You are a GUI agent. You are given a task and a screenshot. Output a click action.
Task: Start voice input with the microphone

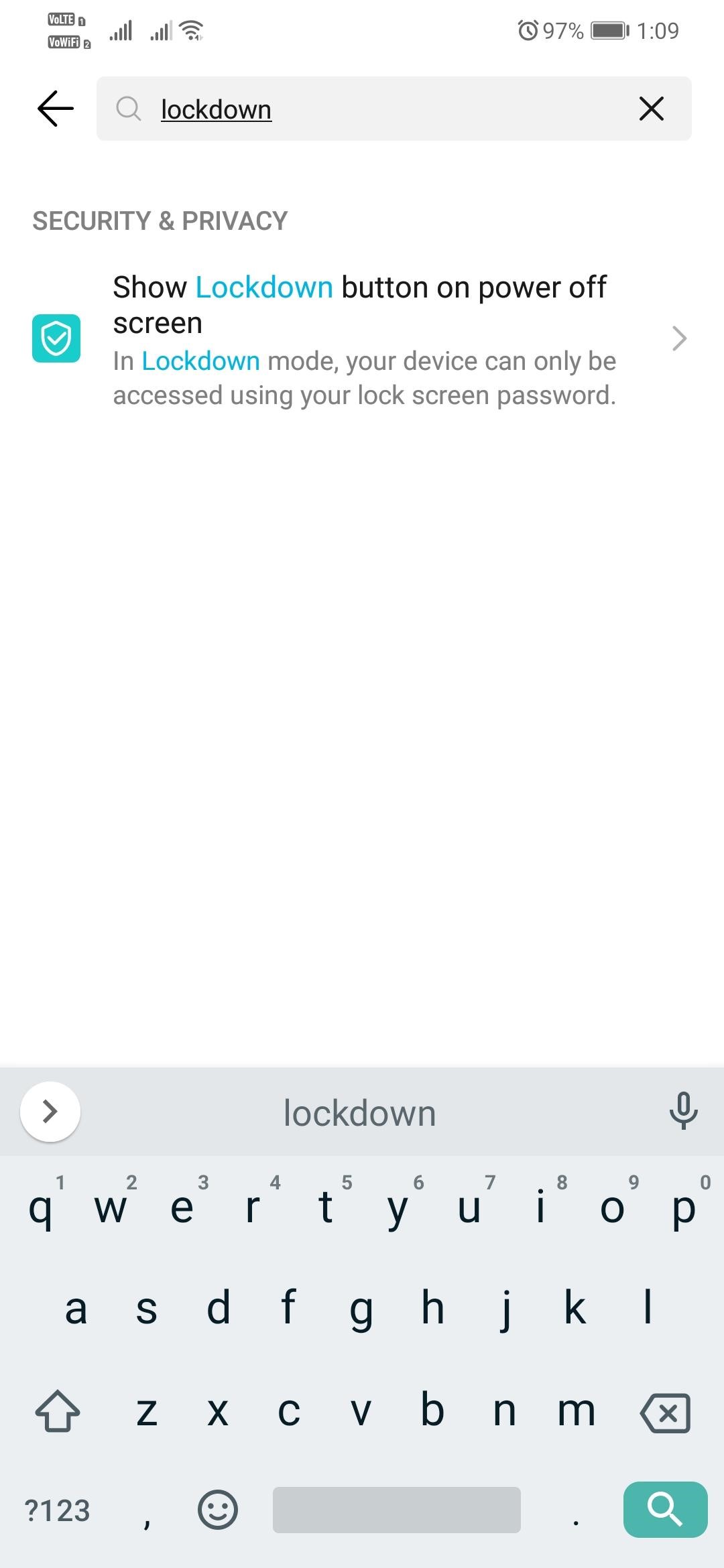pyautogui.click(x=683, y=1111)
